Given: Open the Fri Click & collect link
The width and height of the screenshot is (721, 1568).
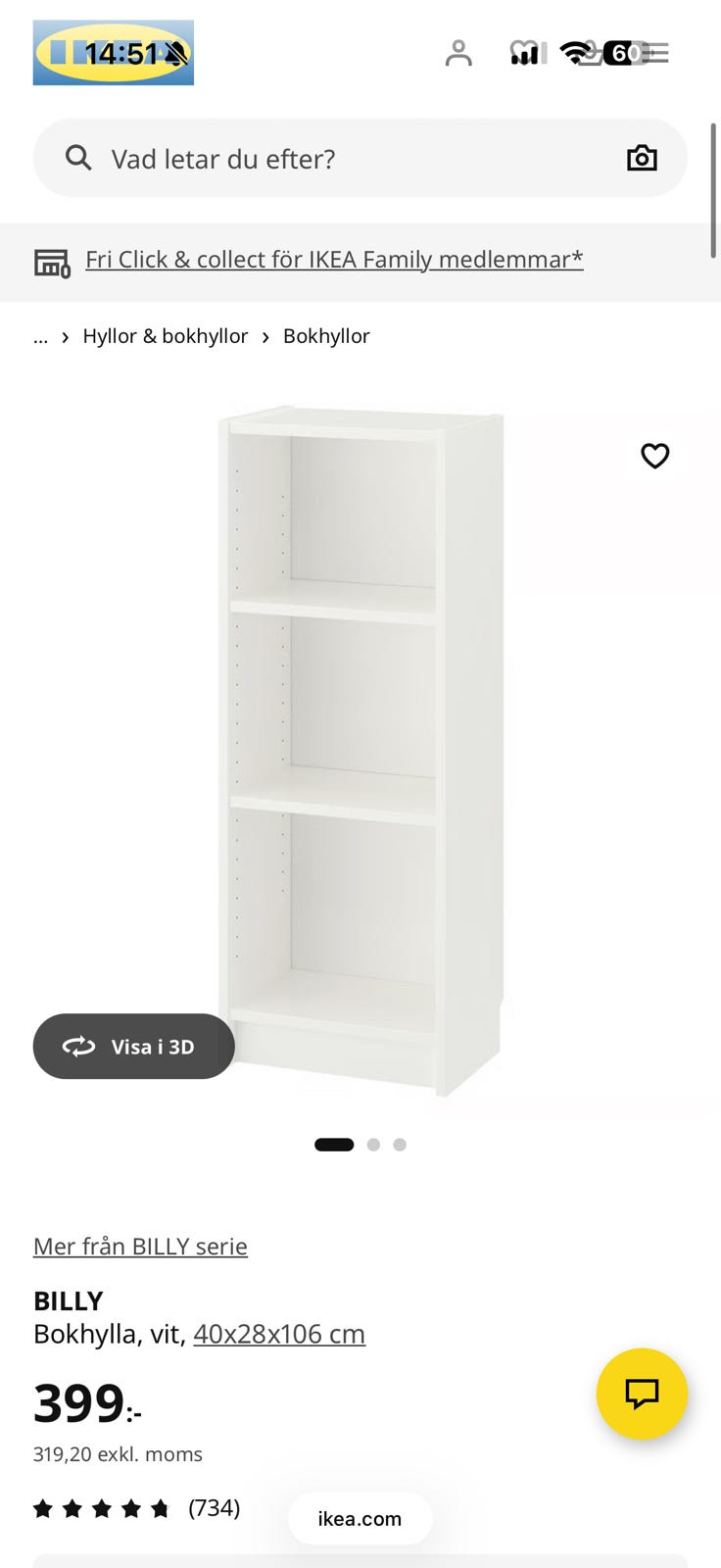Looking at the screenshot, I should pos(334,260).
